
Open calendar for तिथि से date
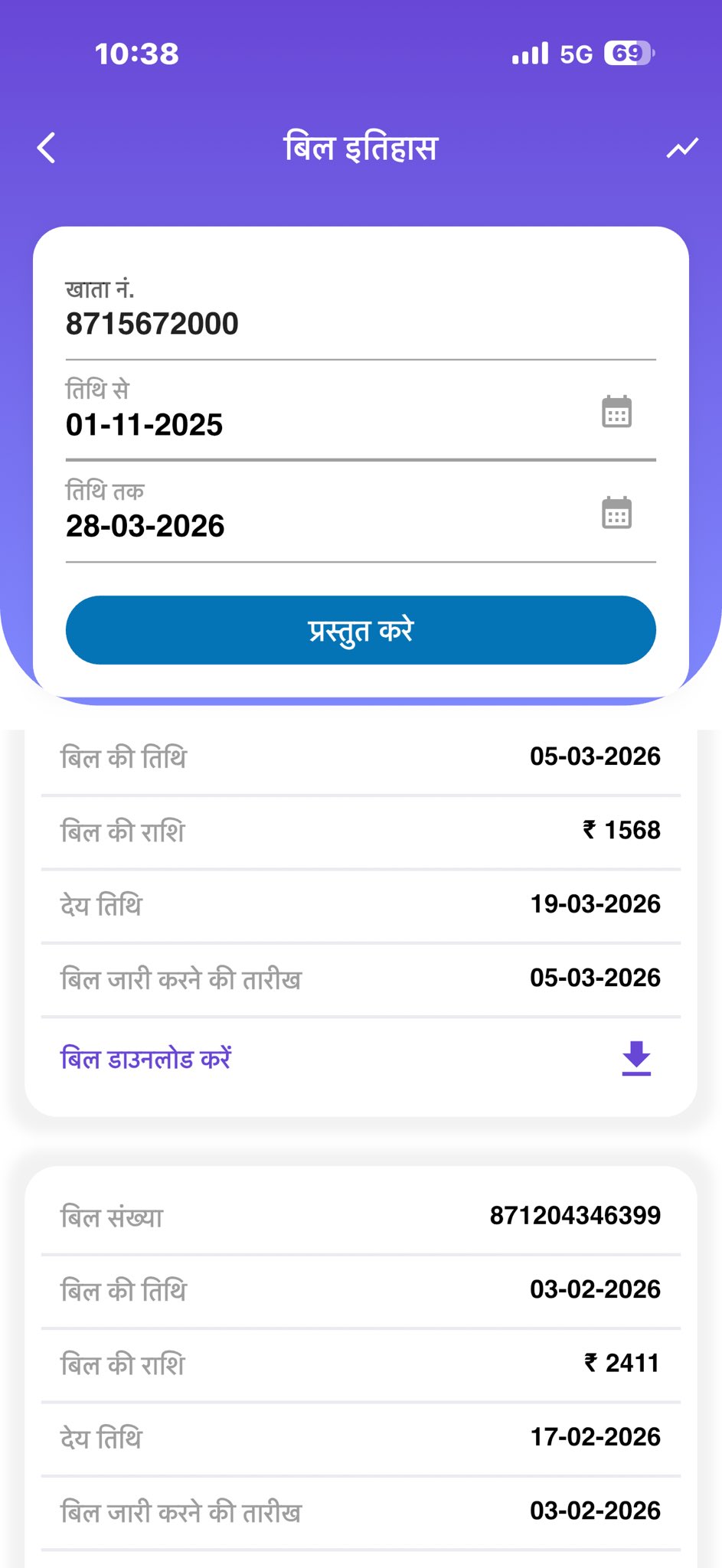(x=616, y=412)
